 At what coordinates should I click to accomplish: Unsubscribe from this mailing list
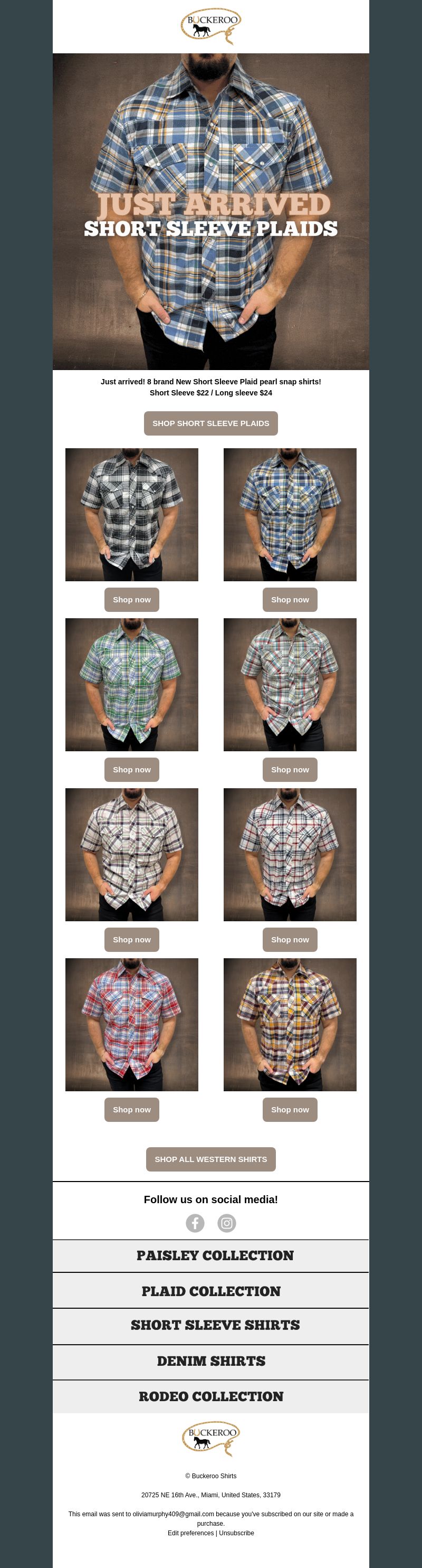(236, 1533)
